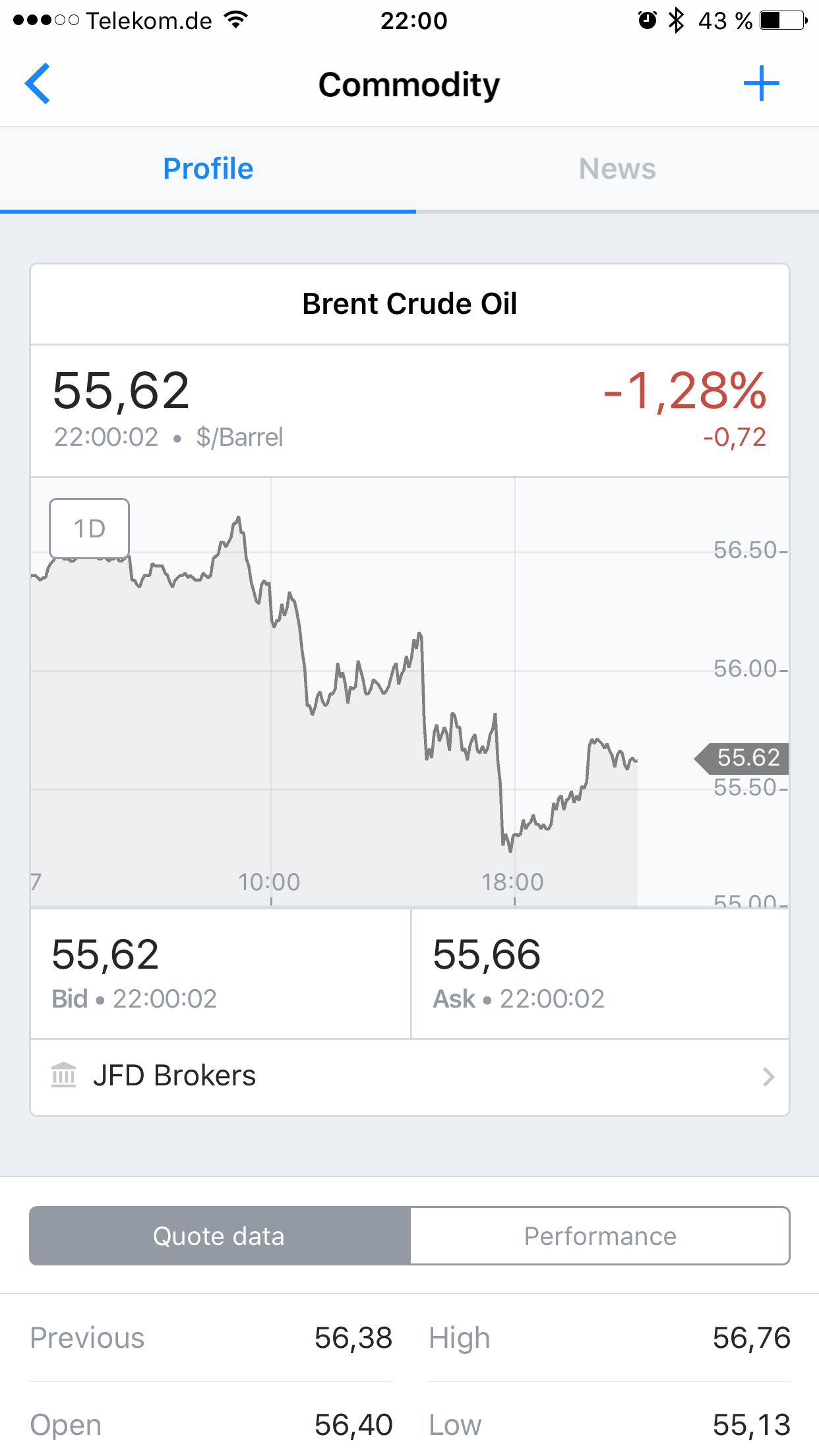
Task: Tap the plus icon to add a new instrument
Action: pyautogui.click(x=762, y=84)
